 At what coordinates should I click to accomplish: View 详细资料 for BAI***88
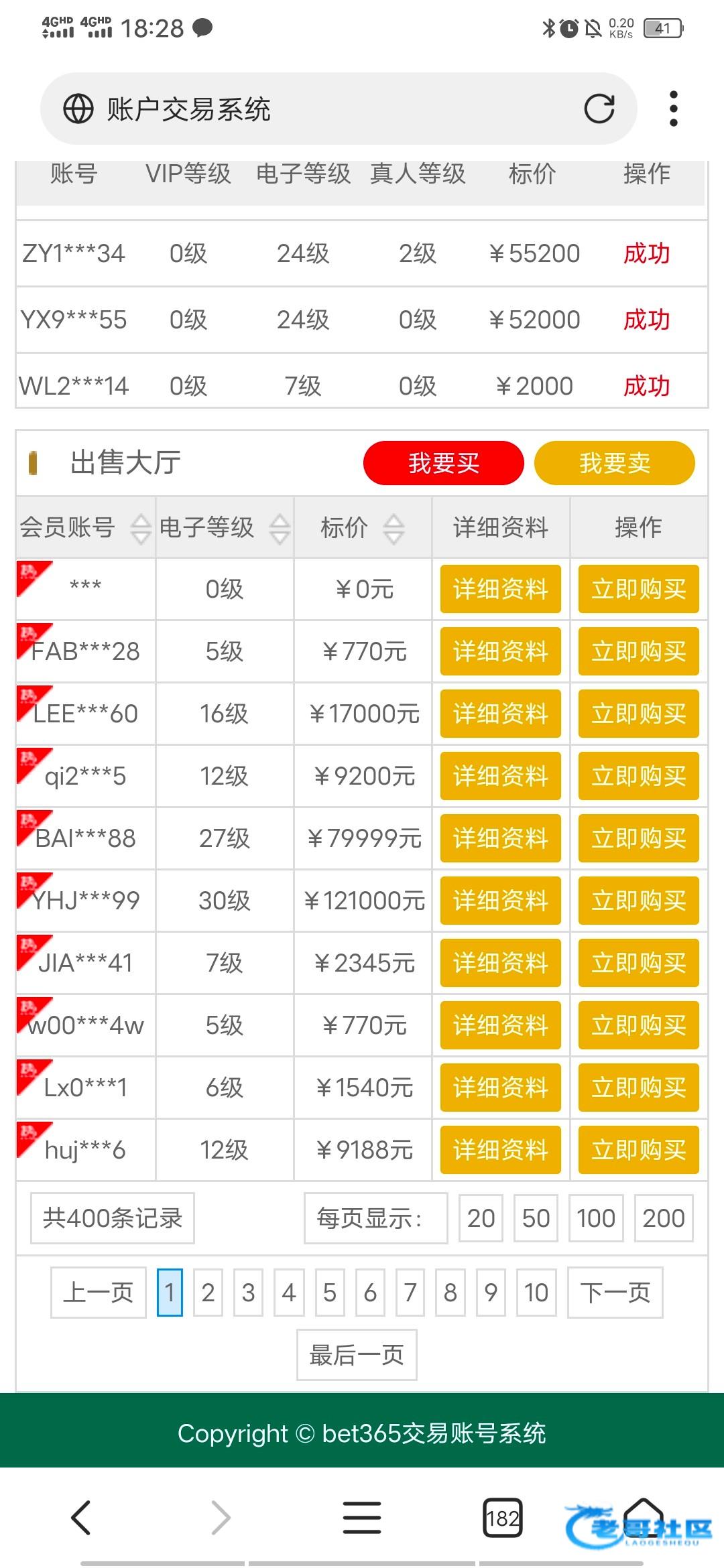500,838
